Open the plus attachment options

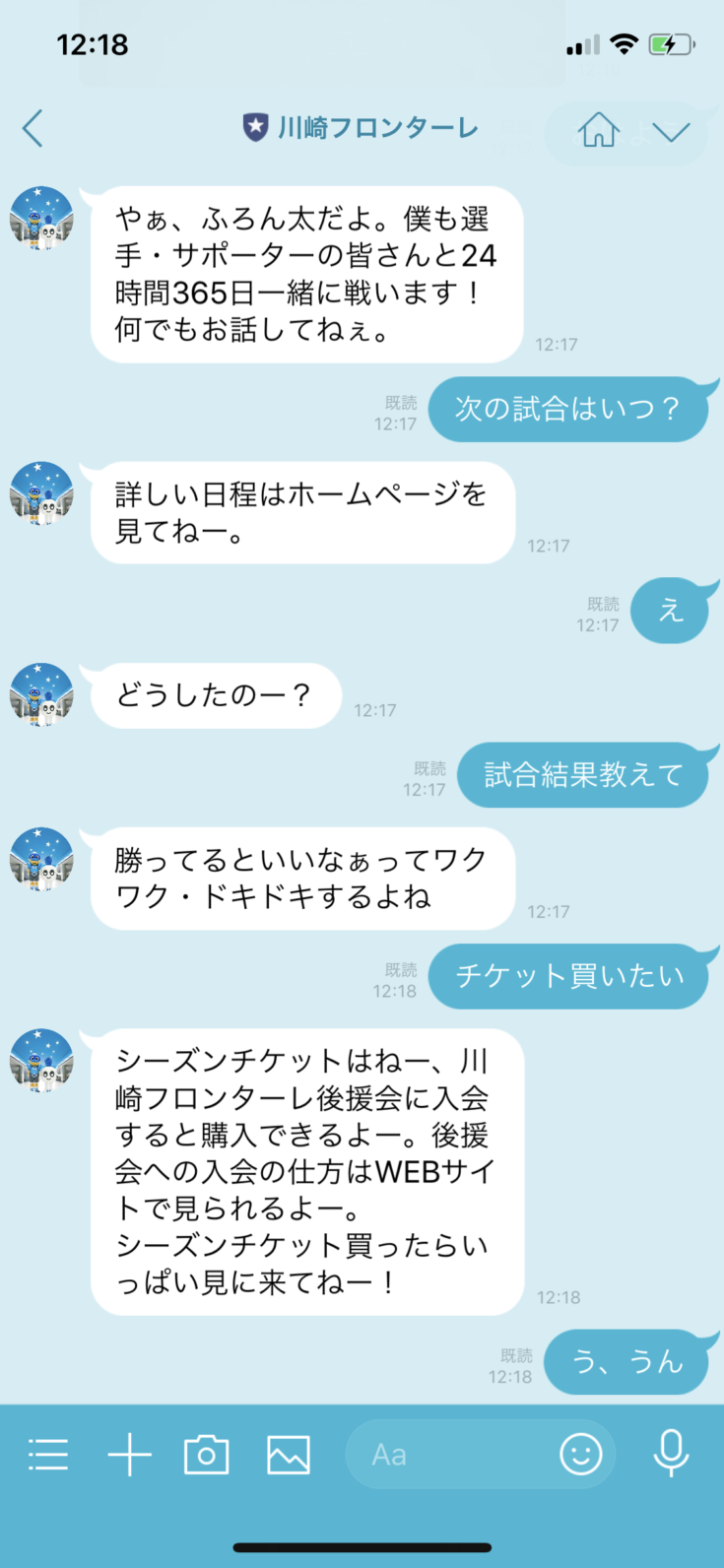(129, 1455)
